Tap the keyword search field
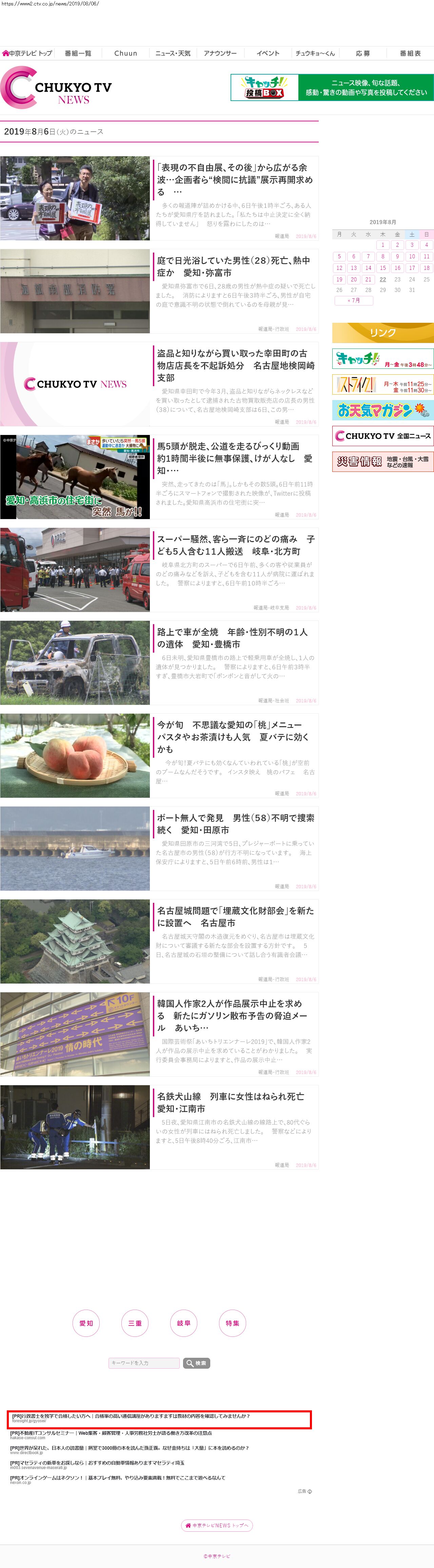This screenshot has height=1568, width=434. (144, 1362)
